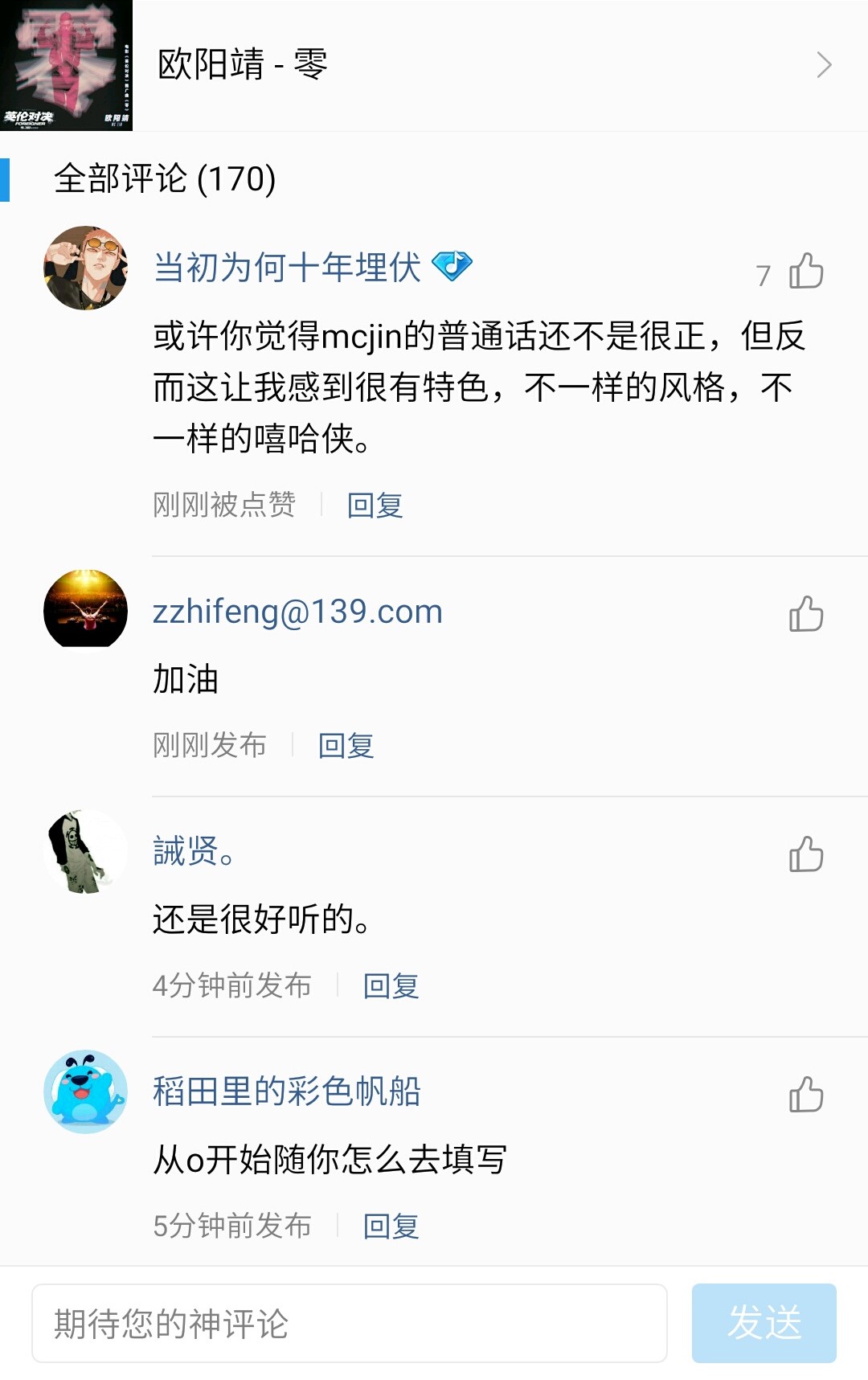This screenshot has height=1380, width=868.
Task: Like the comment by 誠贤。
Action: tap(805, 854)
